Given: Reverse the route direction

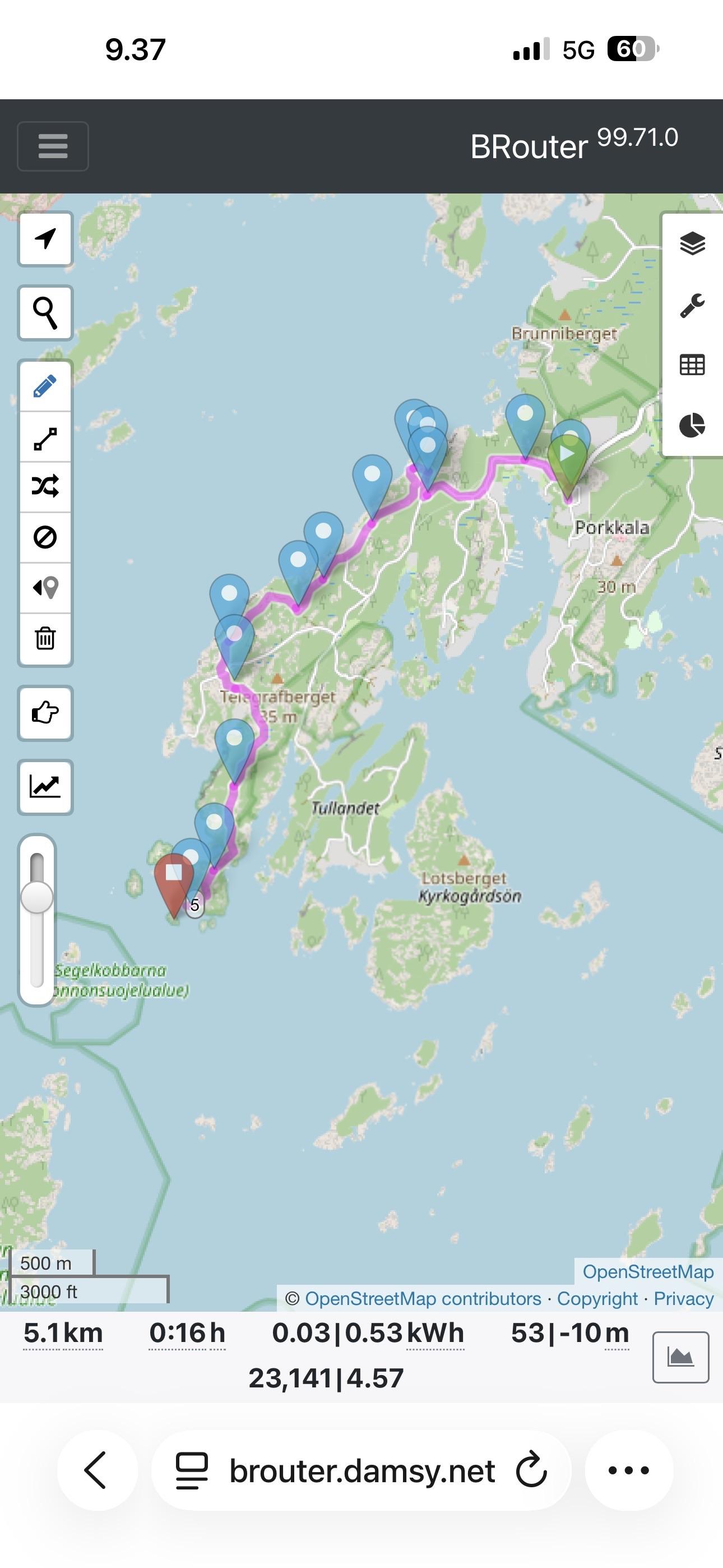Looking at the screenshot, I should (45, 587).
